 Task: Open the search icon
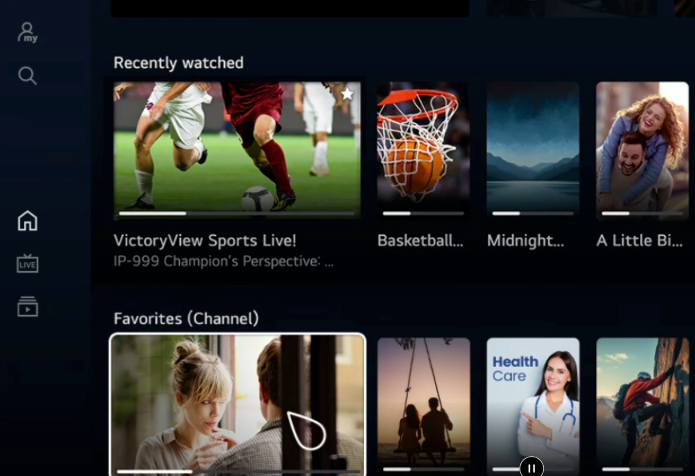(x=28, y=76)
